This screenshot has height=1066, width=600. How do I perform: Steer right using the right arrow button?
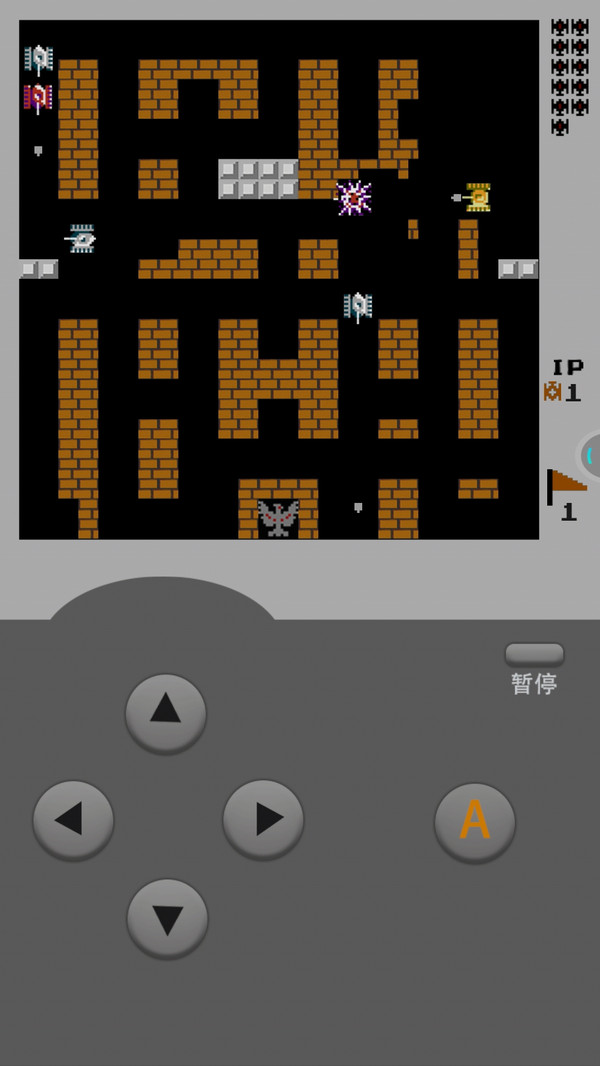coord(263,820)
